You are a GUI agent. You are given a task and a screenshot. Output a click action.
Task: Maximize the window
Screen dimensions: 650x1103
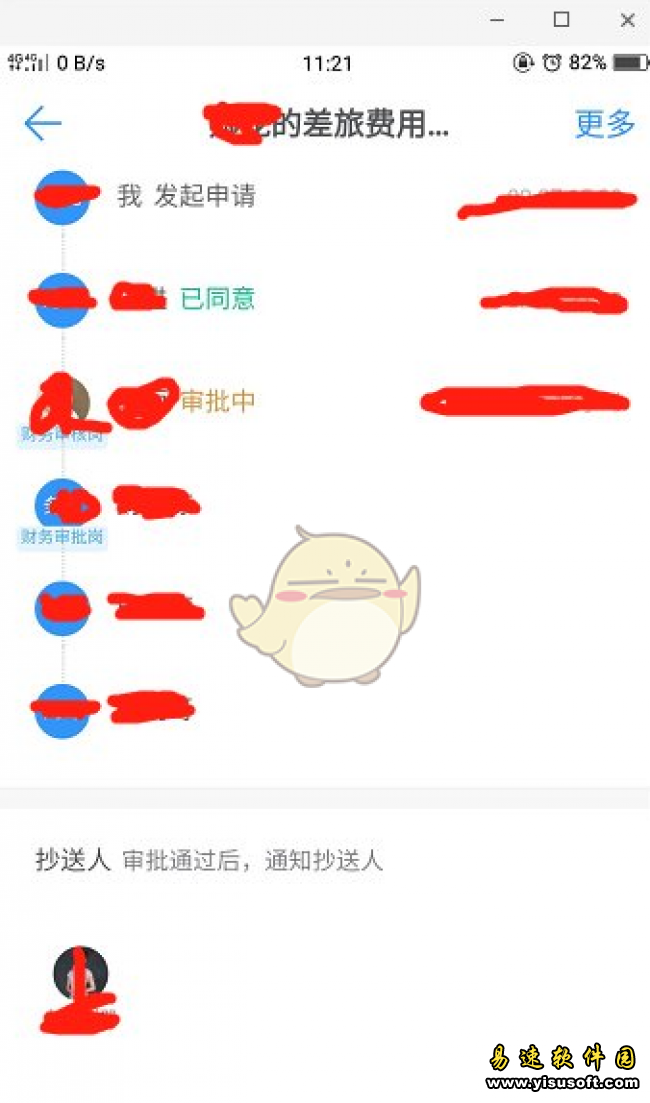click(x=562, y=19)
